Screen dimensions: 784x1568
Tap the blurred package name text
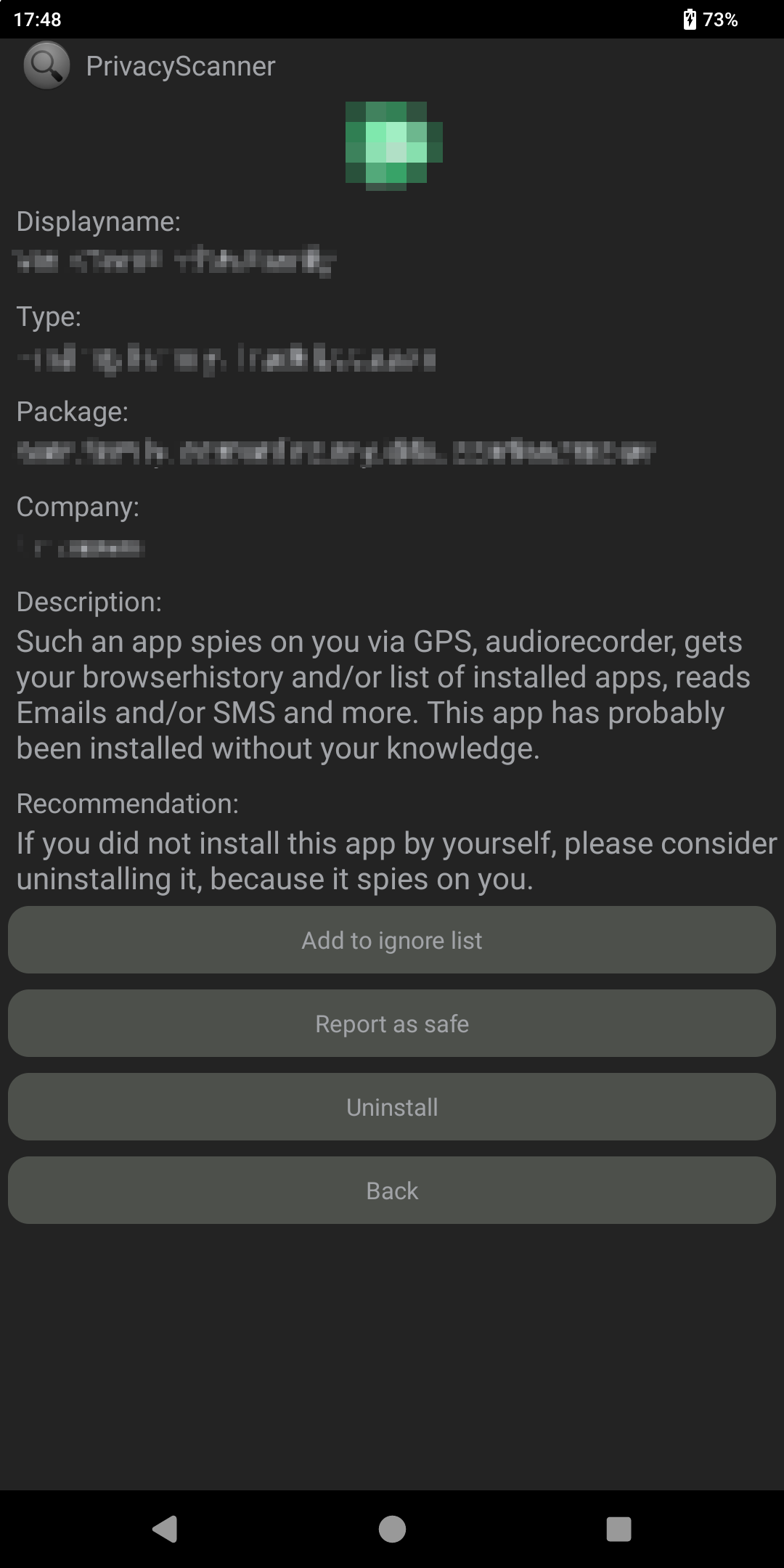pyautogui.click(x=338, y=452)
